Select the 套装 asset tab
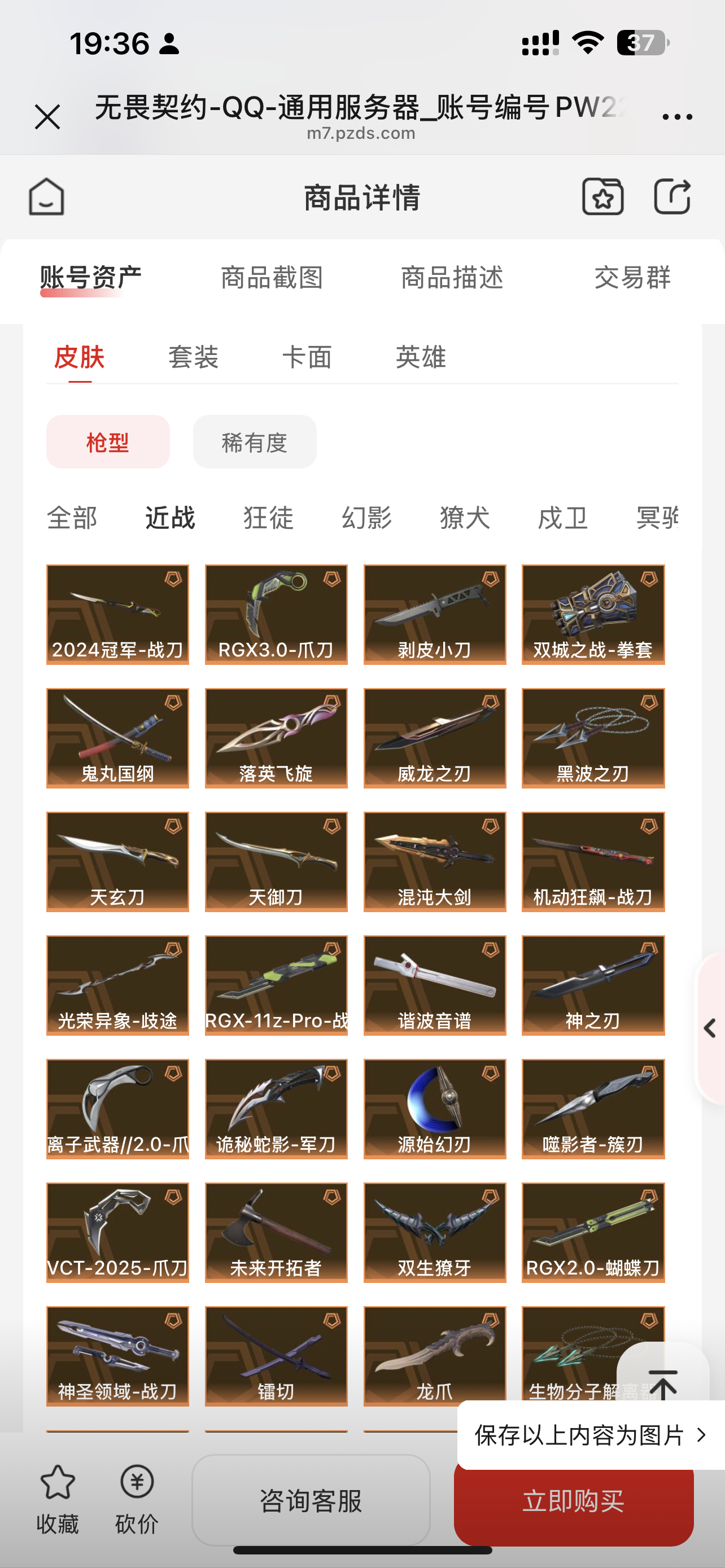 coord(193,357)
